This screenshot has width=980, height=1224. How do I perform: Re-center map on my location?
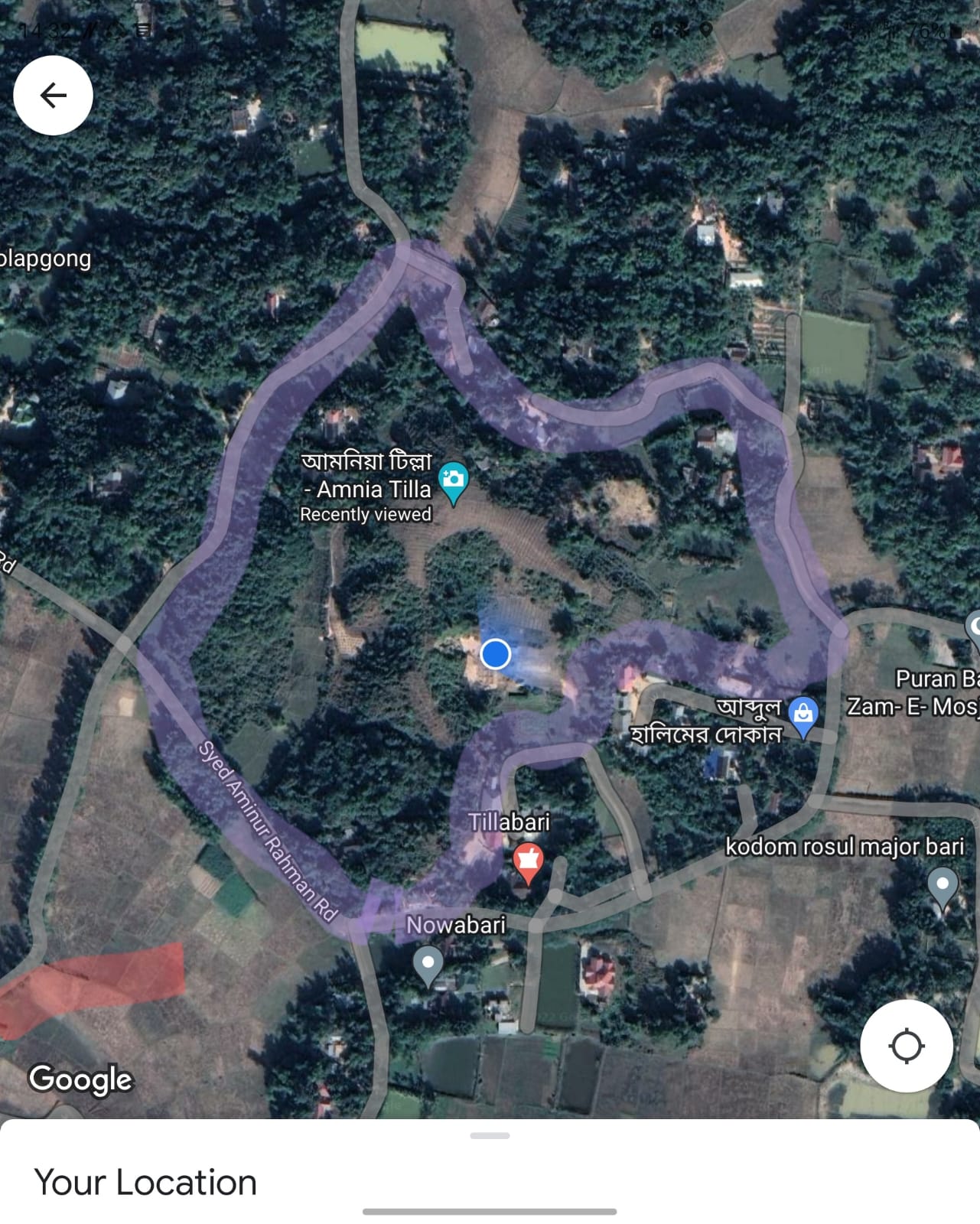pos(907,1046)
